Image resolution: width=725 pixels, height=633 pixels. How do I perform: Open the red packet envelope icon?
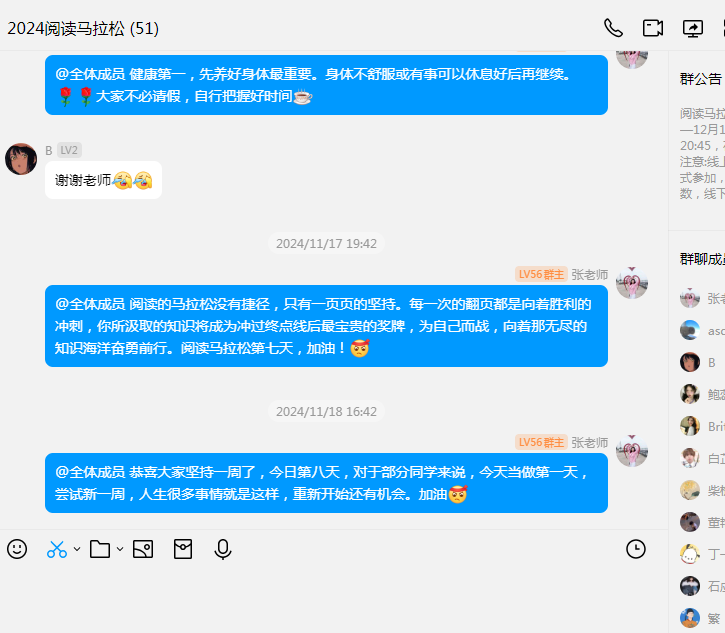(x=183, y=549)
